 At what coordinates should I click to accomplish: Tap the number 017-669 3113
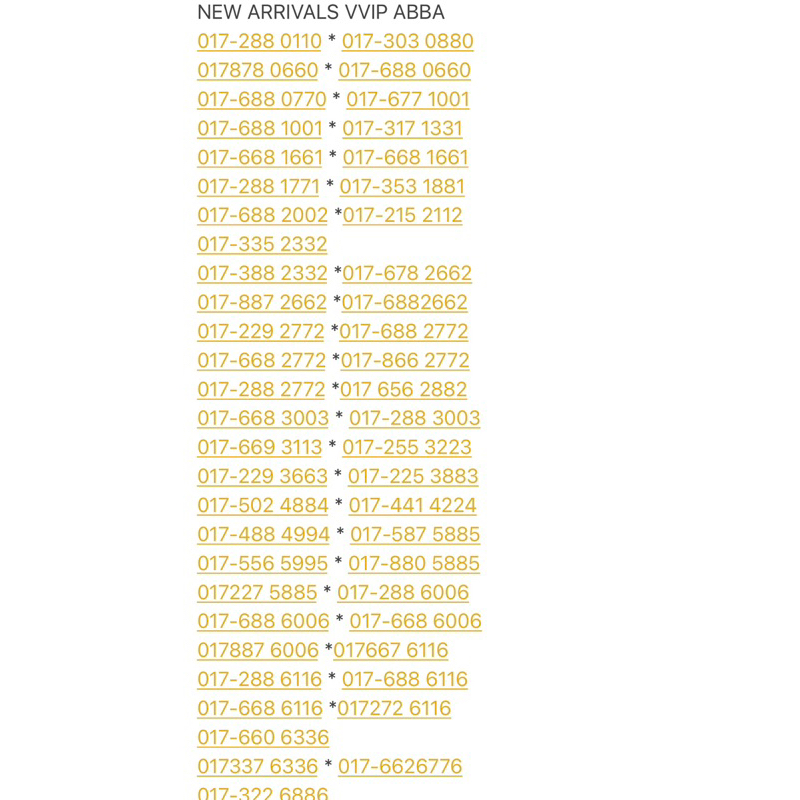260,447
